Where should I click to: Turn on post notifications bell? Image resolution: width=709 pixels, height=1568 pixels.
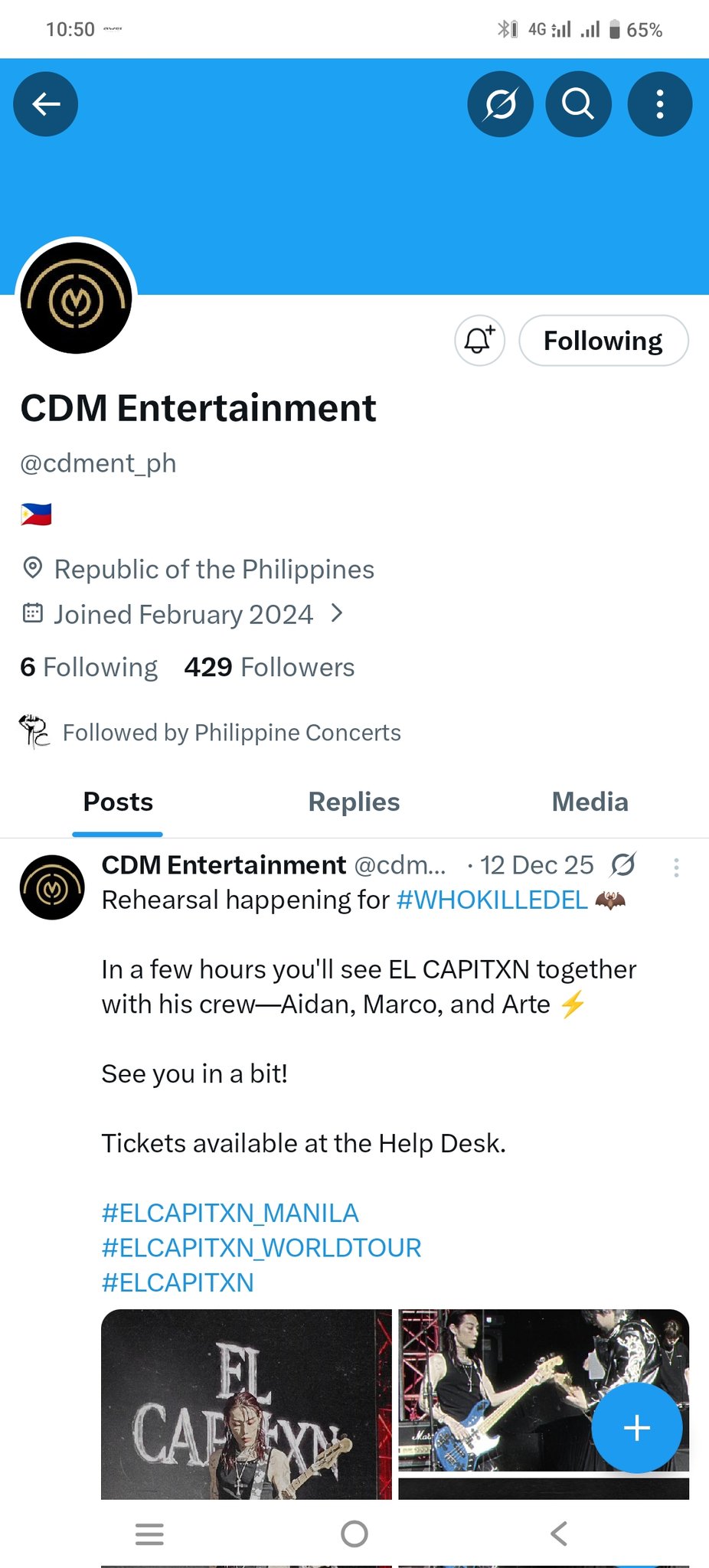tap(479, 340)
